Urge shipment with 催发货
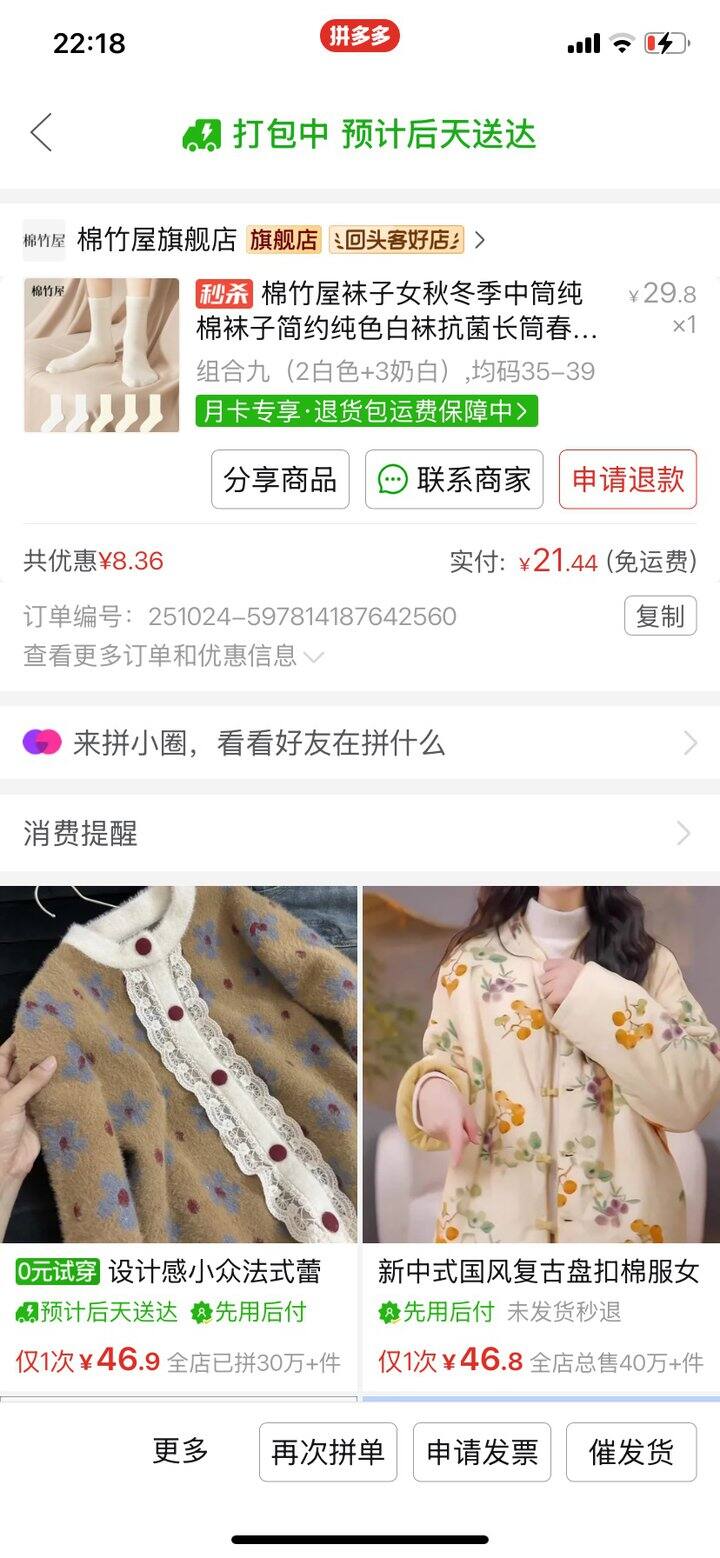This screenshot has width=720, height=1558. click(631, 1452)
